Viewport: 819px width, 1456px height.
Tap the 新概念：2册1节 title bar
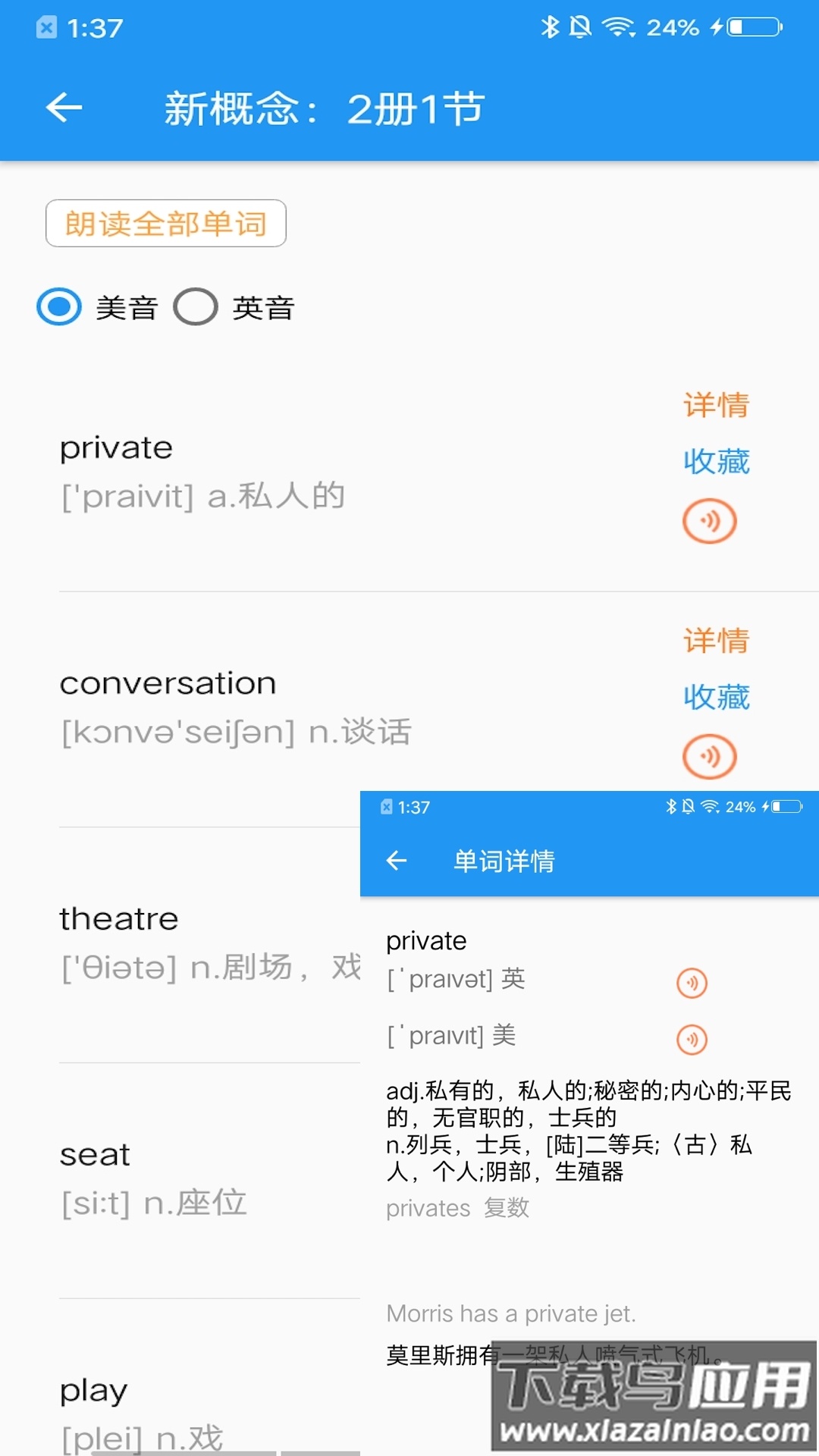[x=323, y=108]
